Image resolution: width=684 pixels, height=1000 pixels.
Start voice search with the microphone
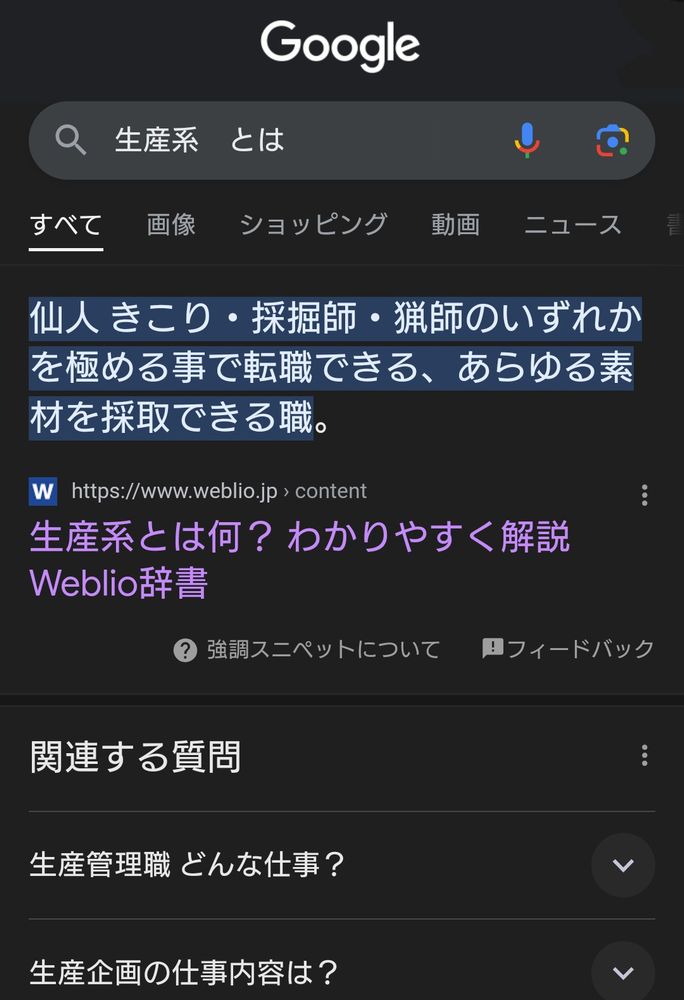point(527,140)
